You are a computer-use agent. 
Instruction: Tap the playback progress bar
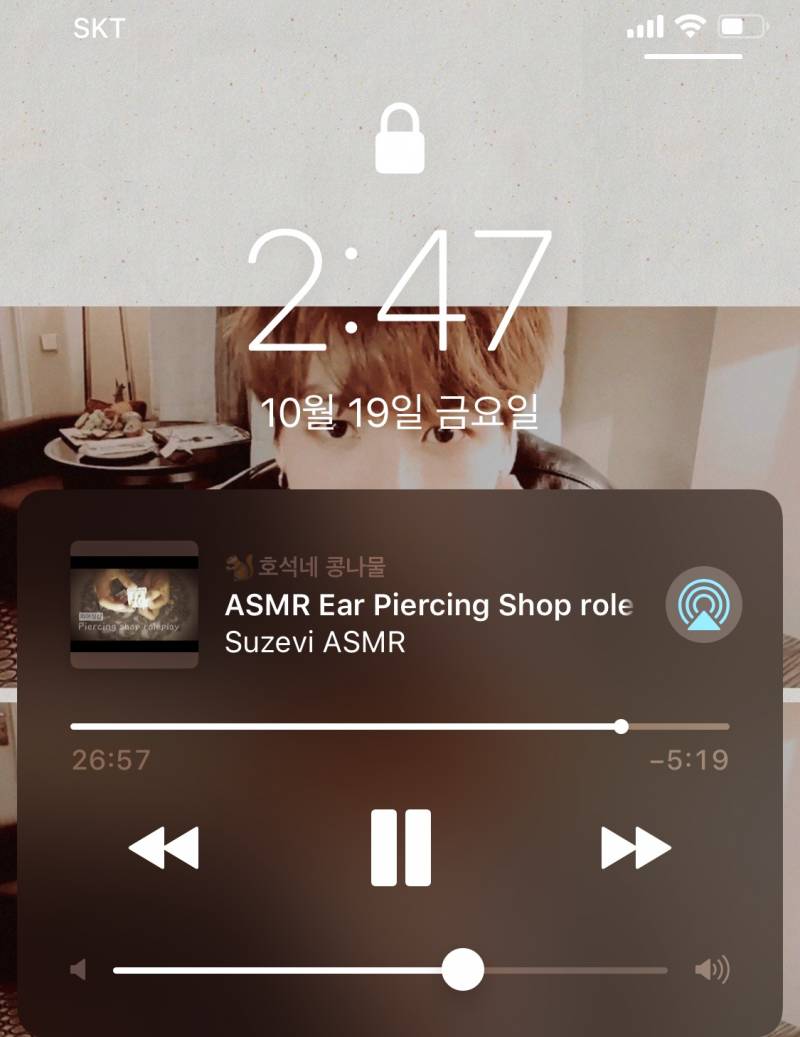point(400,727)
